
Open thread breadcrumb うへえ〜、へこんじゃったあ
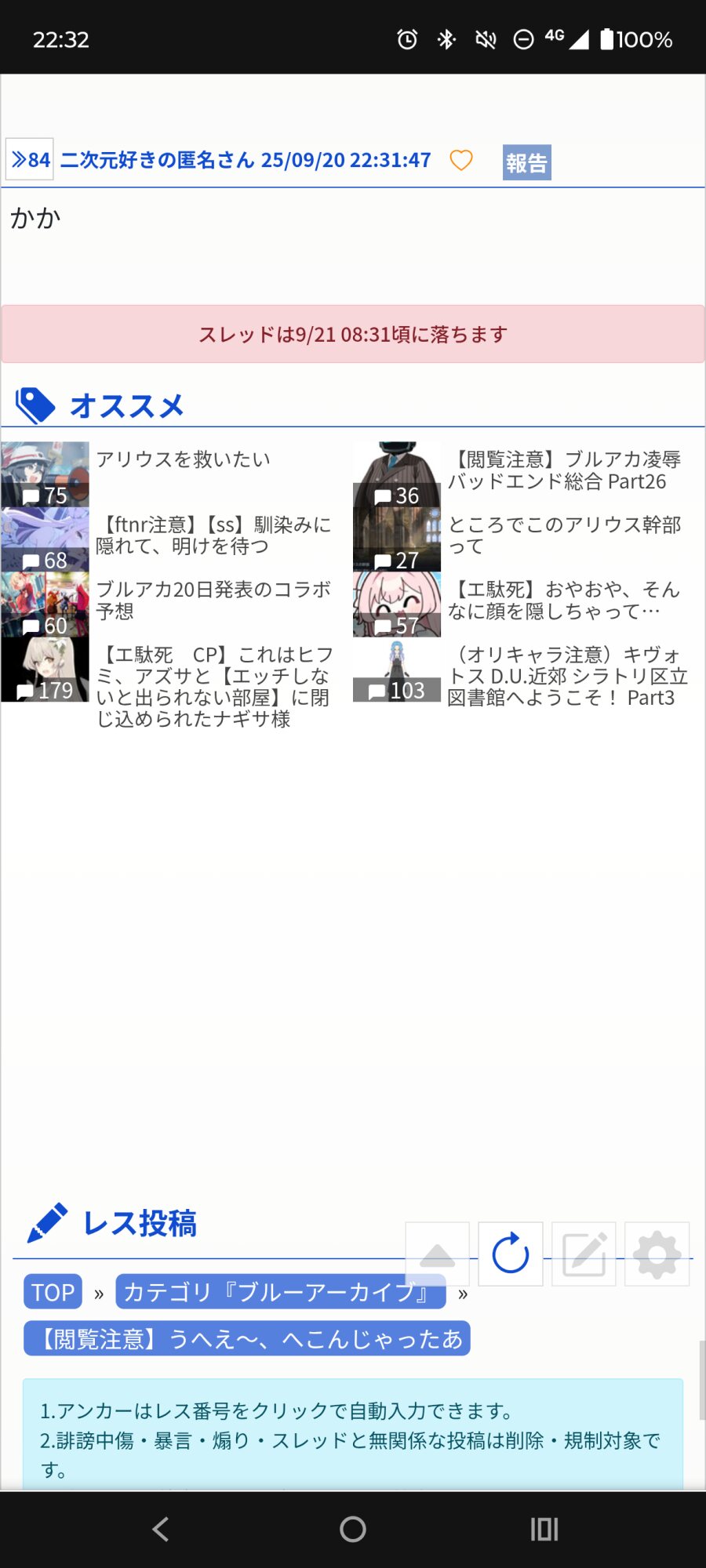pyautogui.click(x=247, y=1339)
